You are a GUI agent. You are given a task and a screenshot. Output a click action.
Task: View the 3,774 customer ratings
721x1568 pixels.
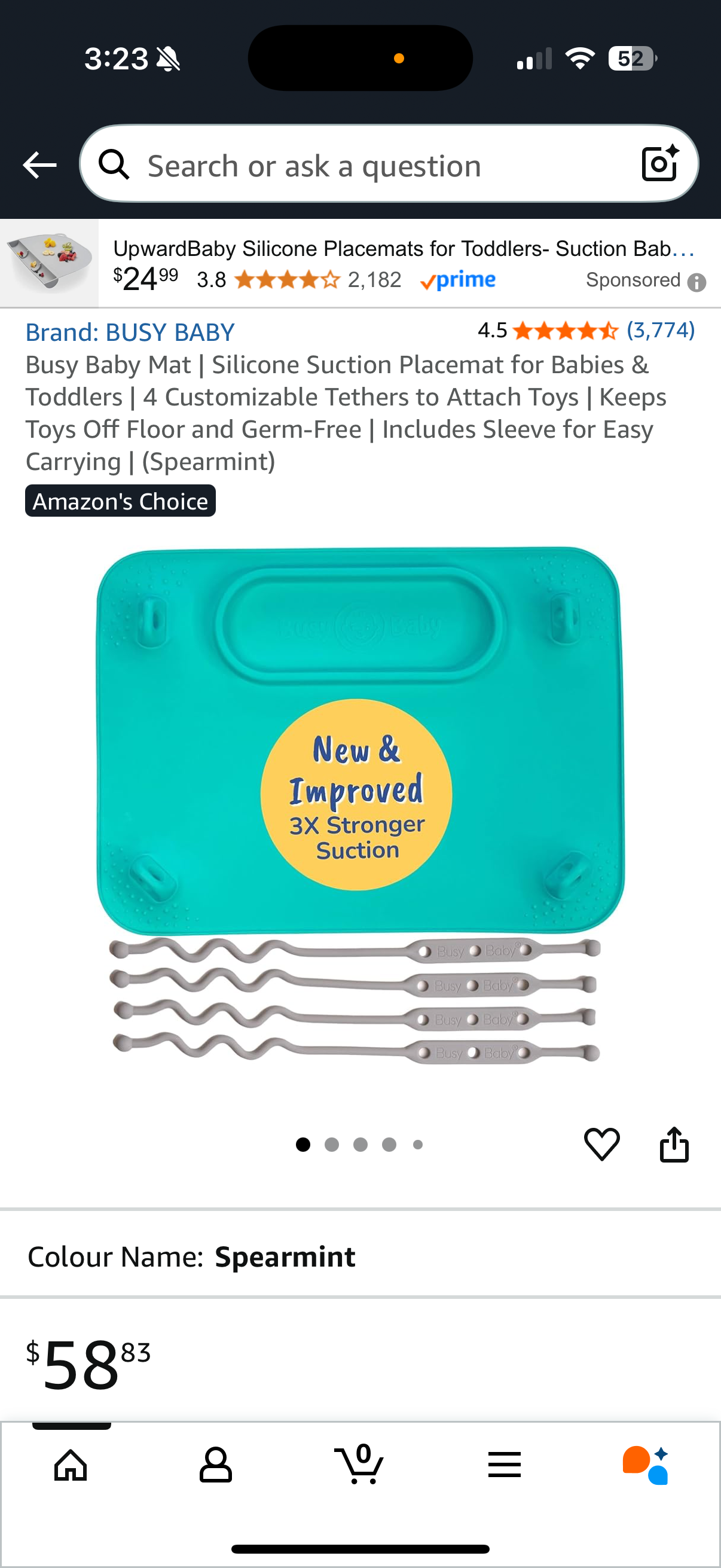660,331
